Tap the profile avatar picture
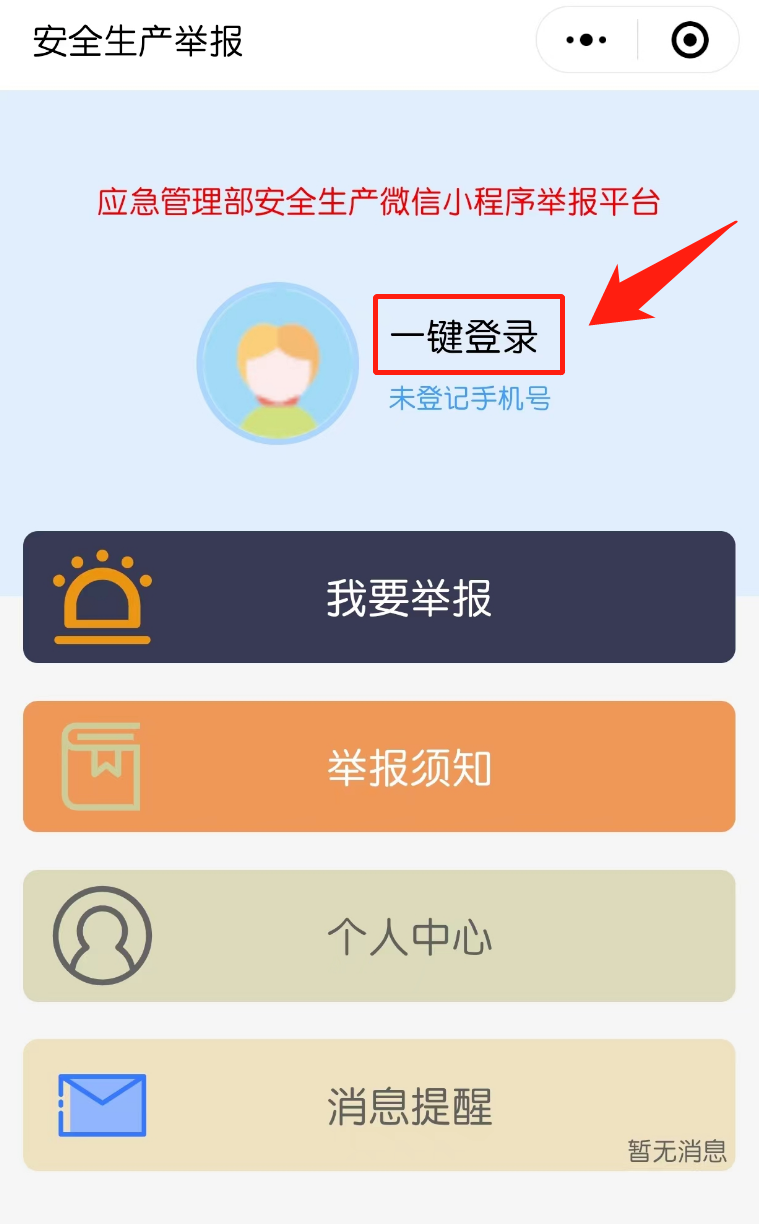 click(x=278, y=364)
